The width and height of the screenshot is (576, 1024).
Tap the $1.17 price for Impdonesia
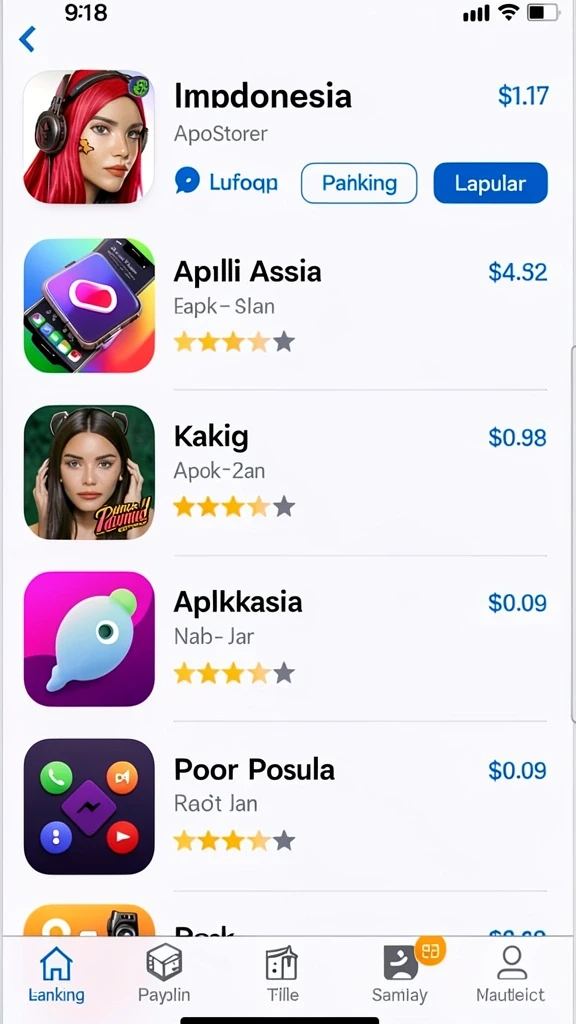point(523,95)
